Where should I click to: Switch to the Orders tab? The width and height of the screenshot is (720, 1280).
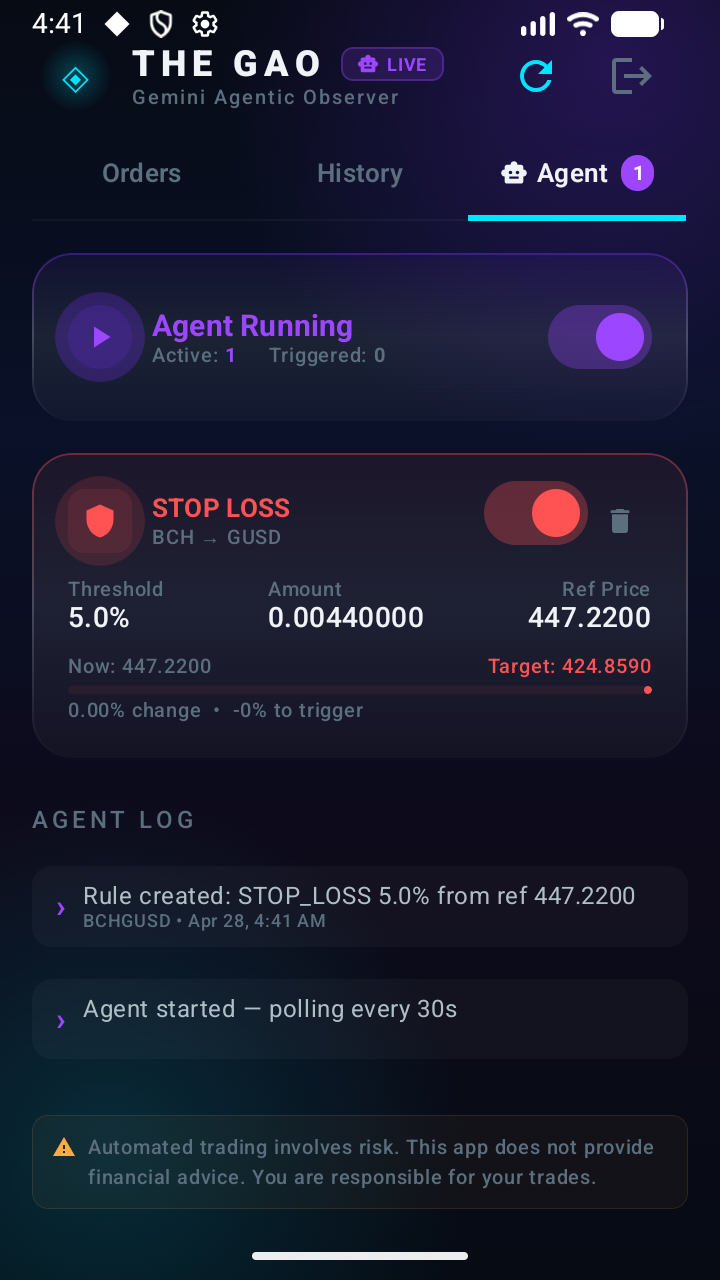141,173
